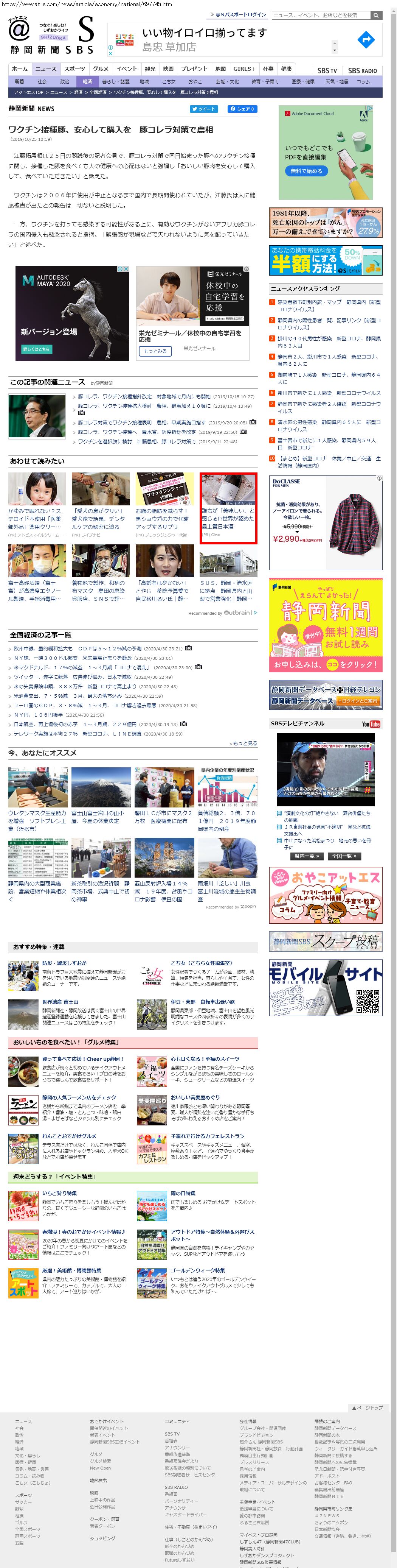This screenshot has height=1568, width=397.
Task: Open the @Sパスポートログイン link
Action: 241,15
